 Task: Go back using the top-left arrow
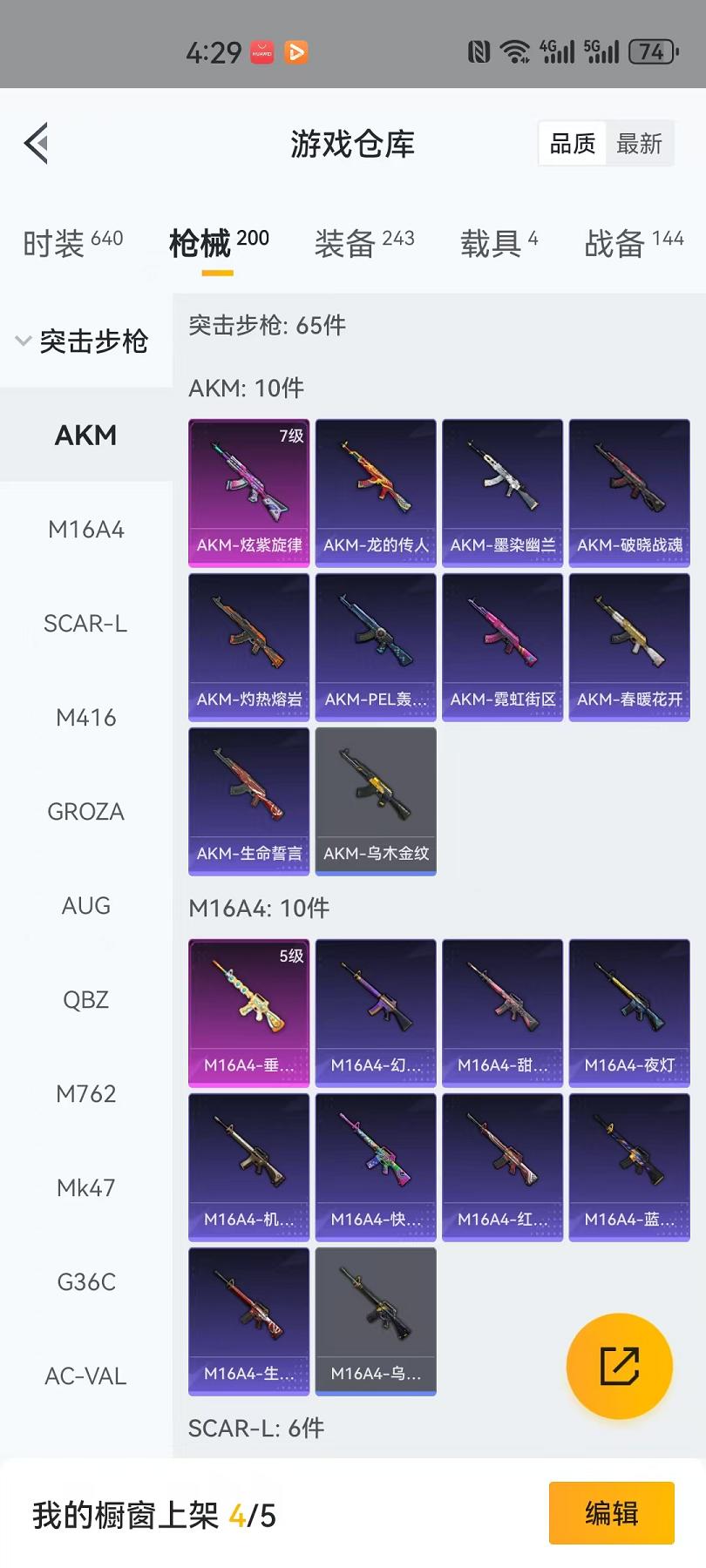click(36, 144)
